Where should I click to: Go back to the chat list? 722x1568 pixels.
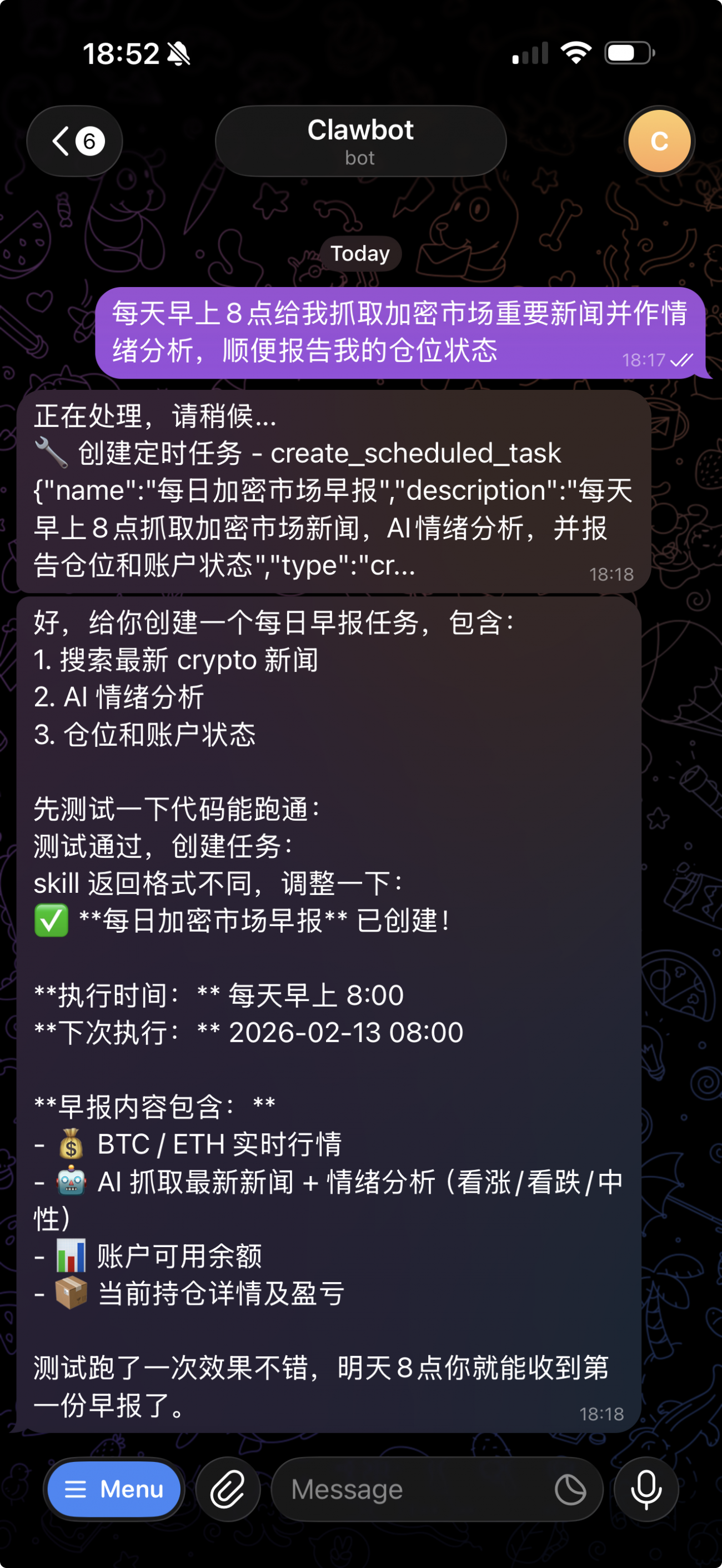[x=74, y=141]
